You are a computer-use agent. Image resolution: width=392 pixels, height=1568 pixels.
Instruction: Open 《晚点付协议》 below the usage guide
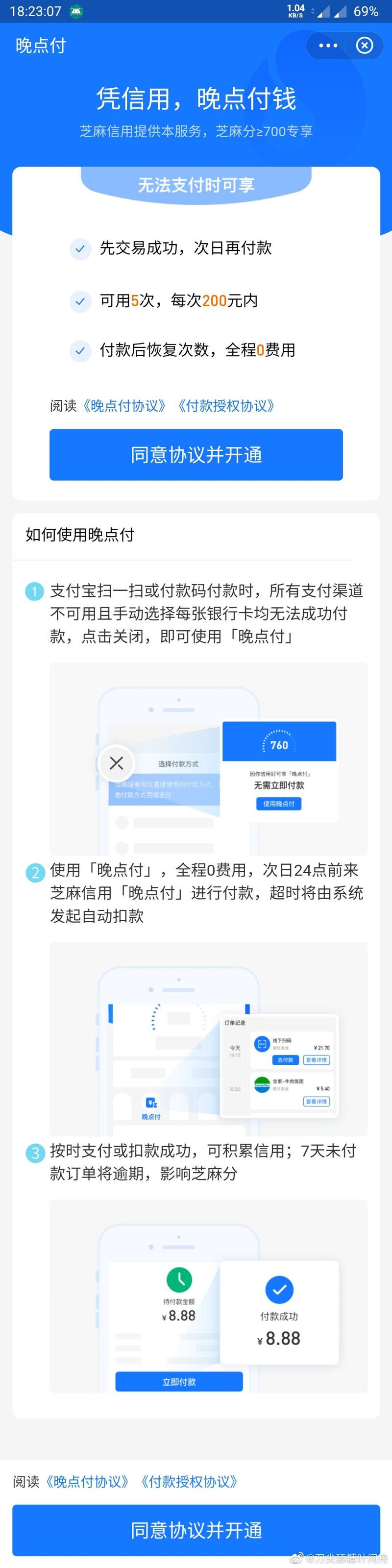click(x=87, y=1482)
